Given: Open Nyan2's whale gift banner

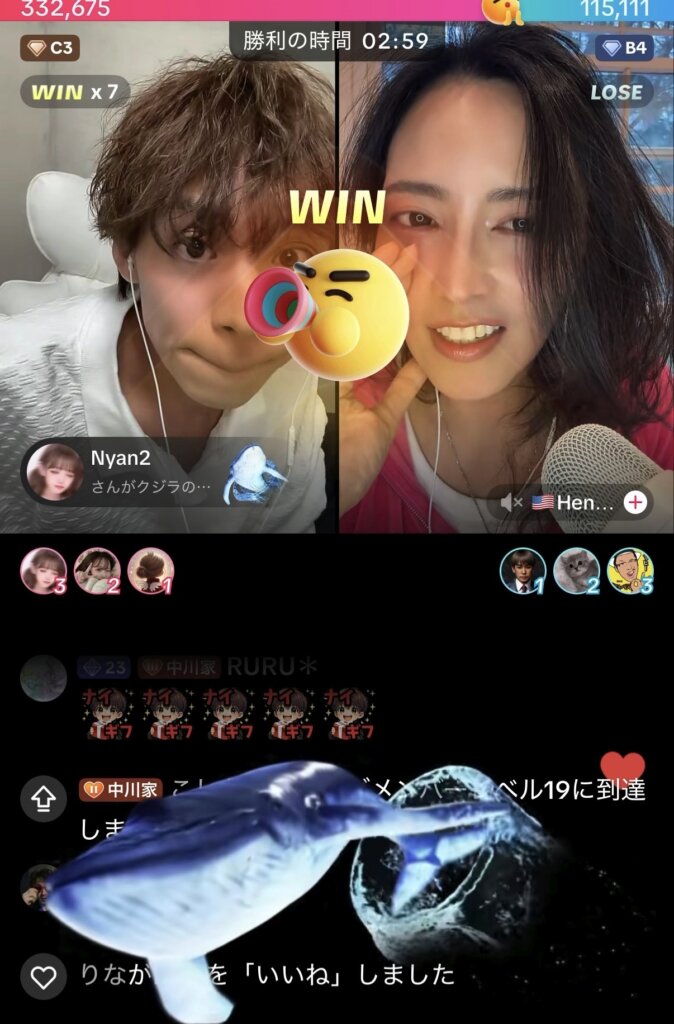Looking at the screenshot, I should 150,473.
